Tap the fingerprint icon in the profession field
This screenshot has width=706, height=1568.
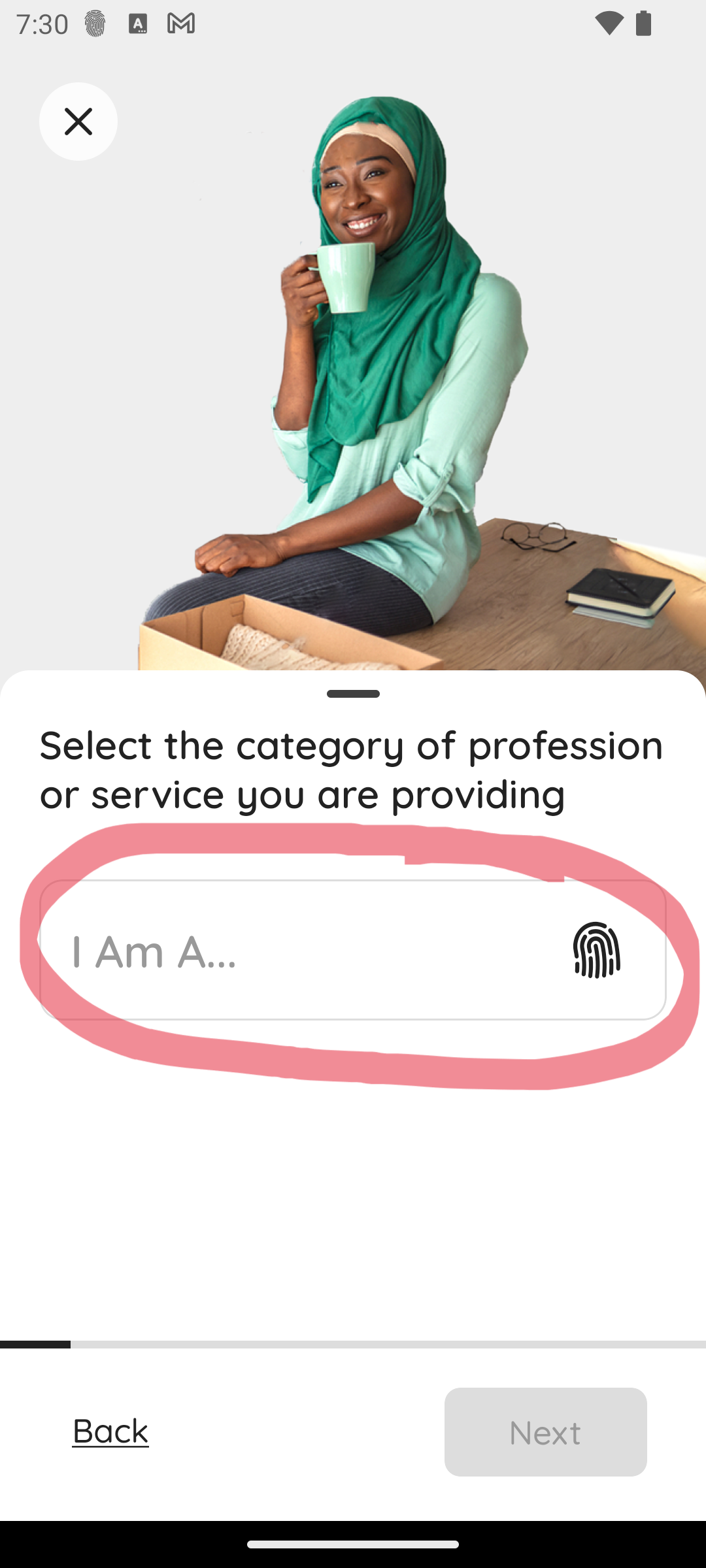point(596,950)
